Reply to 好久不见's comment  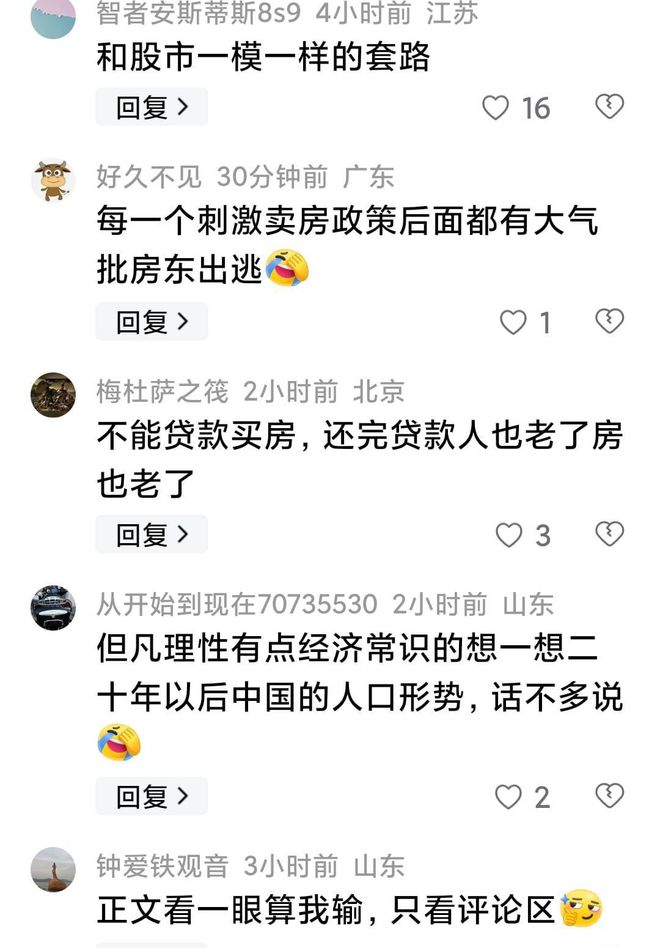[x=151, y=321]
